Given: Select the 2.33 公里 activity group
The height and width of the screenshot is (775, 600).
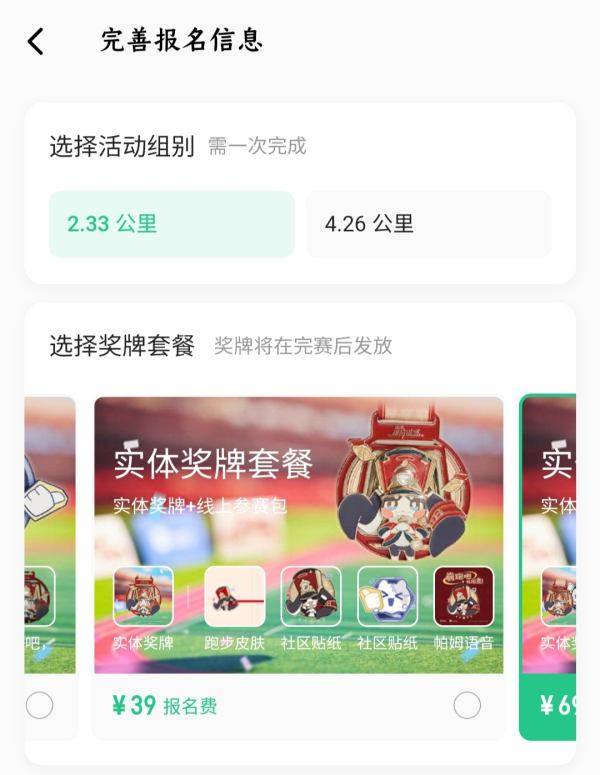Looking at the screenshot, I should [x=171, y=224].
